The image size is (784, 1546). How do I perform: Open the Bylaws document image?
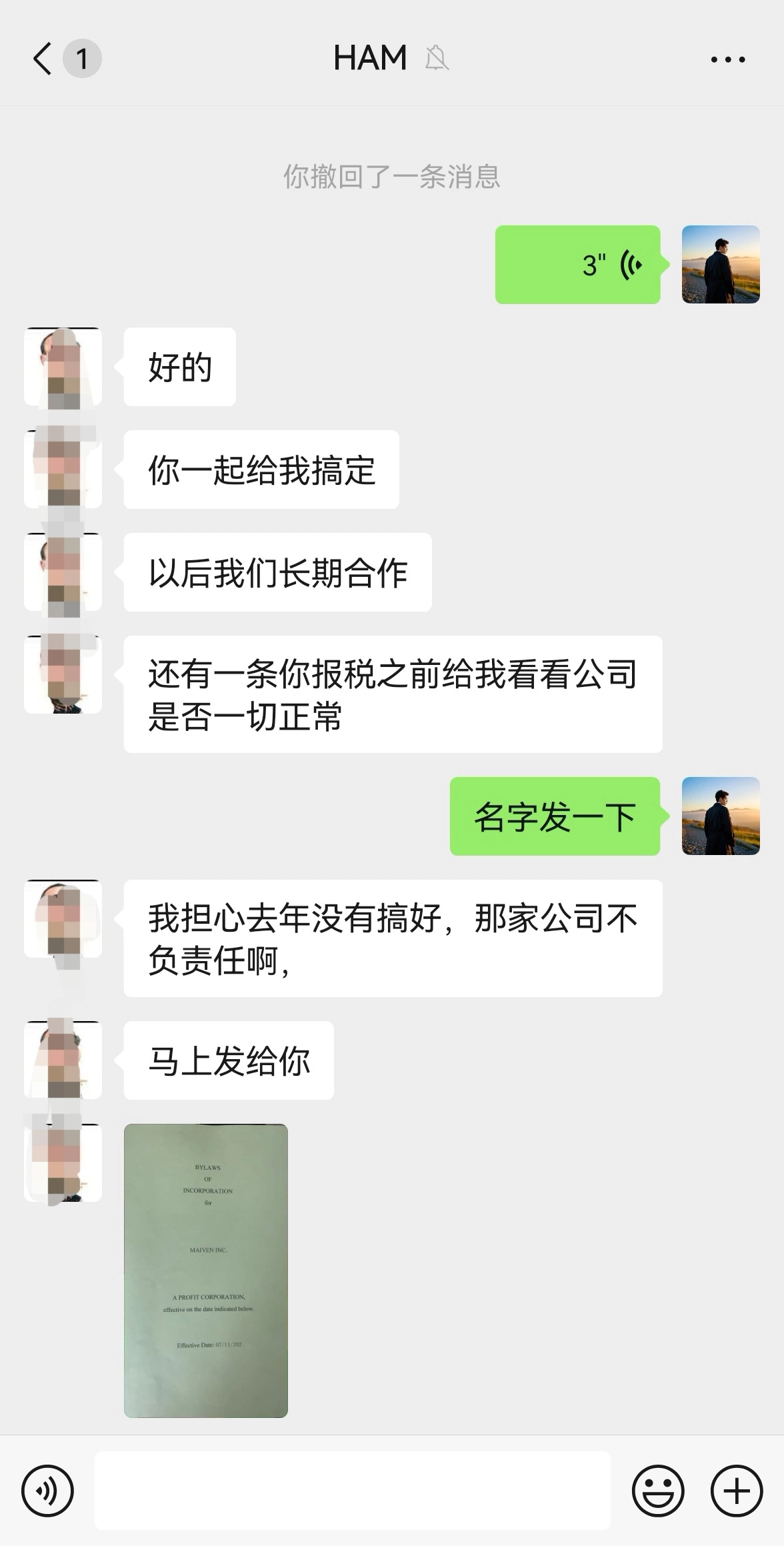point(206,1271)
